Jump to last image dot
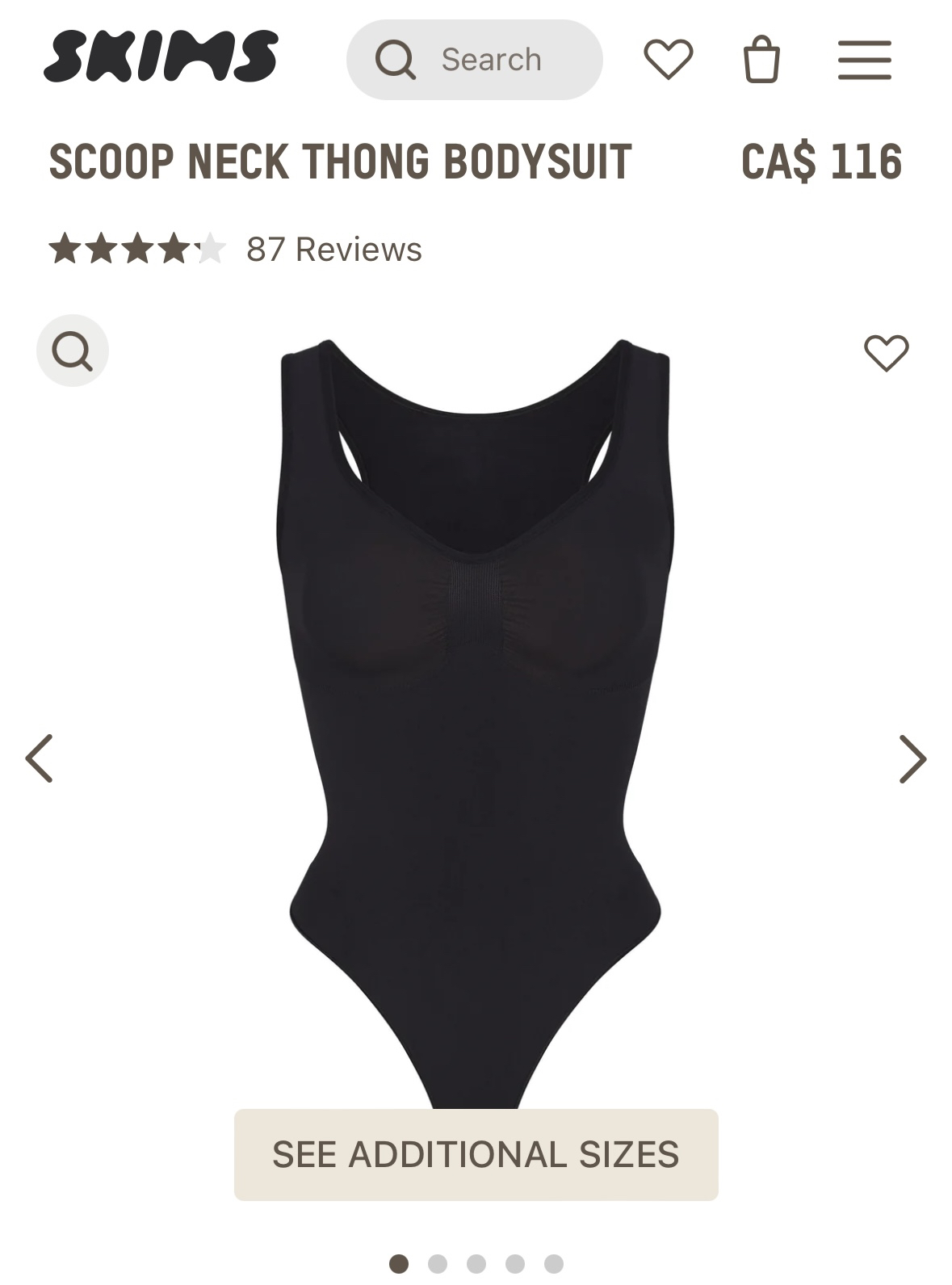 (x=553, y=1264)
